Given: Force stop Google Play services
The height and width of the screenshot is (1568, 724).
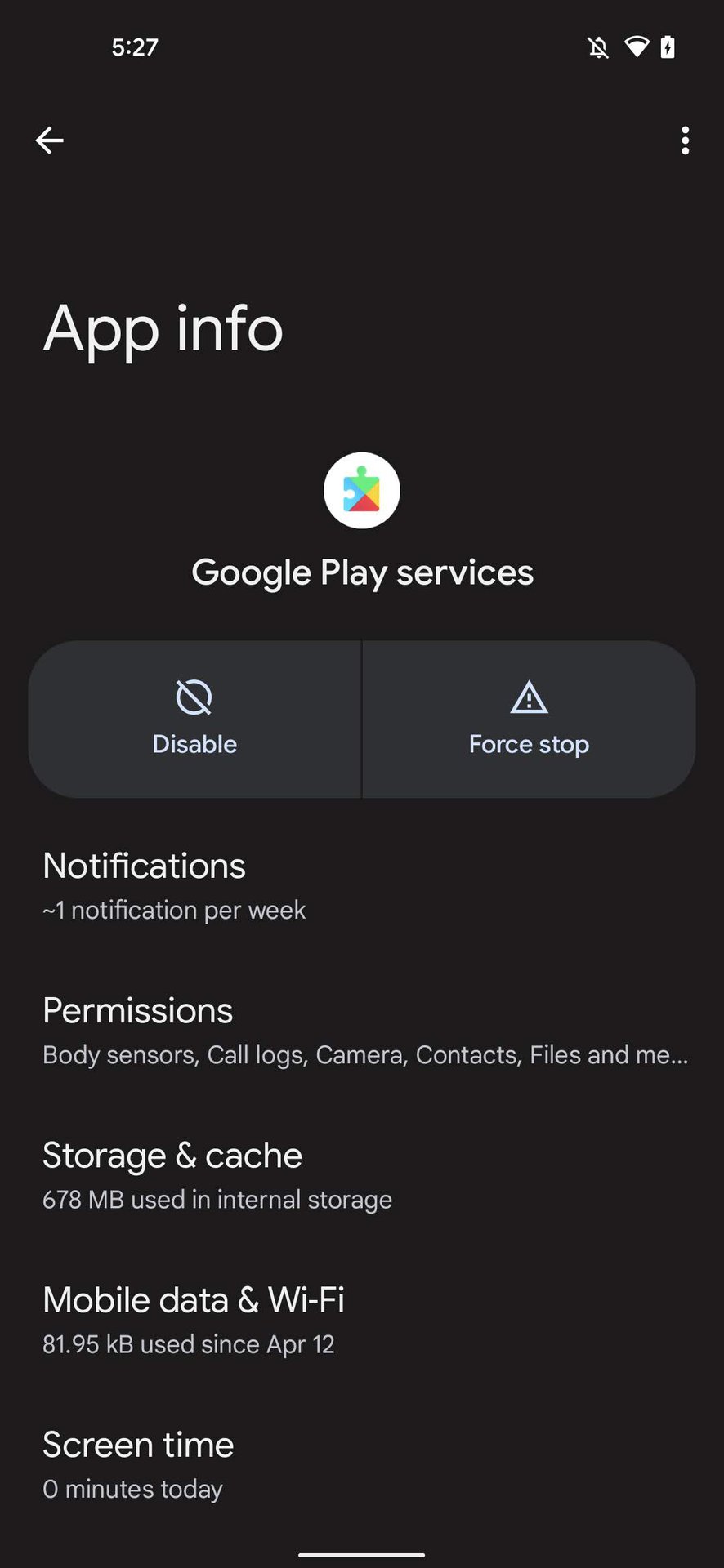Looking at the screenshot, I should (x=529, y=719).
